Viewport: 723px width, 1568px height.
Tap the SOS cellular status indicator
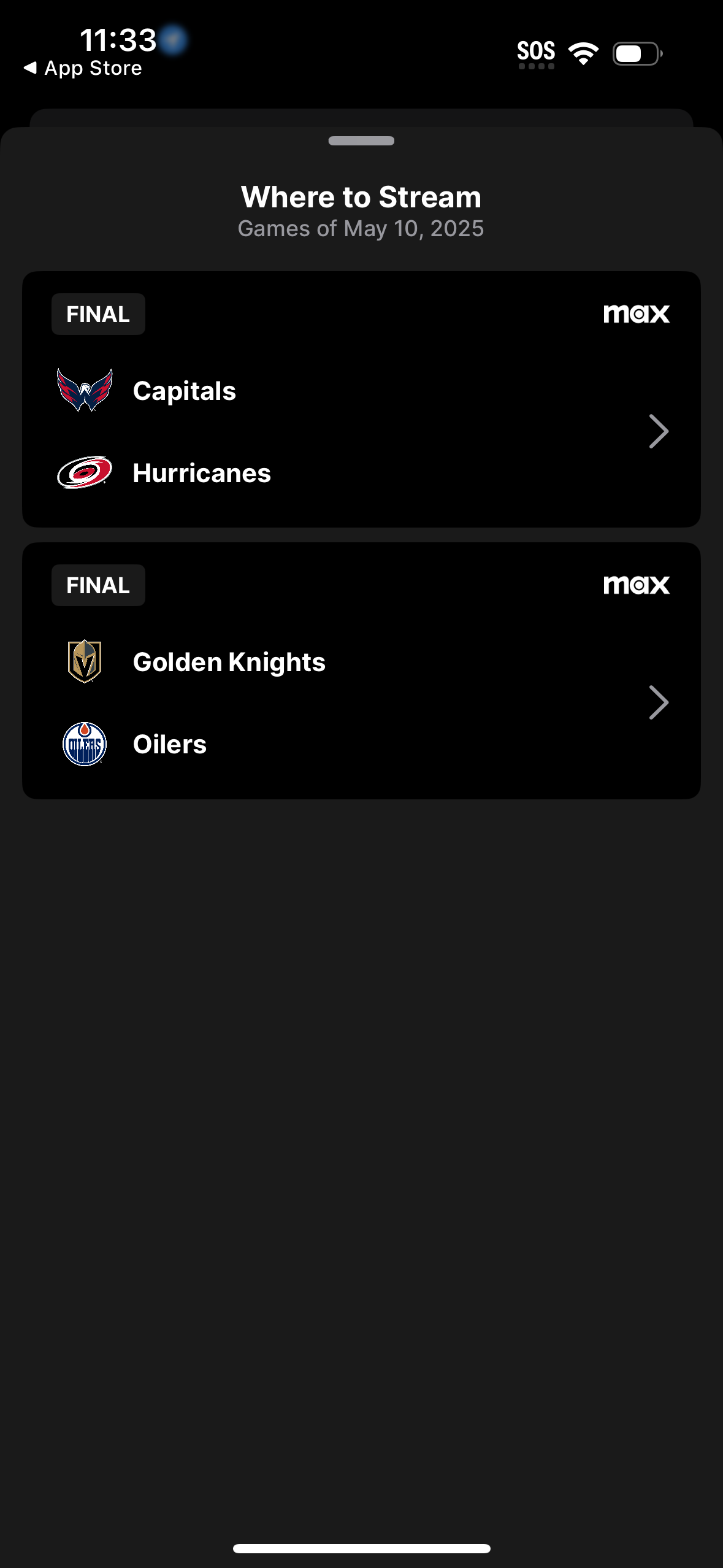click(x=536, y=53)
